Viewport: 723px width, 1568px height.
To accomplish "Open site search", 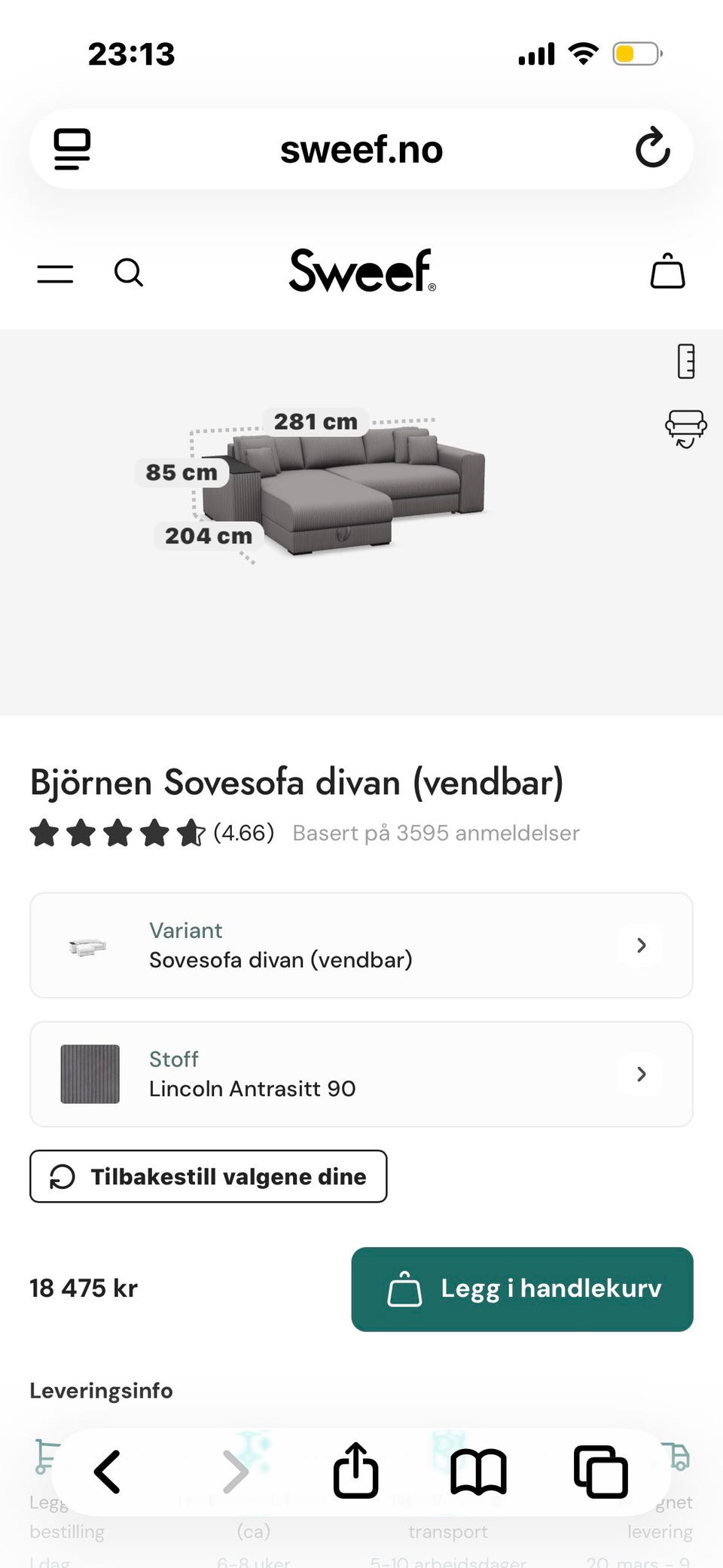I will pyautogui.click(x=129, y=273).
